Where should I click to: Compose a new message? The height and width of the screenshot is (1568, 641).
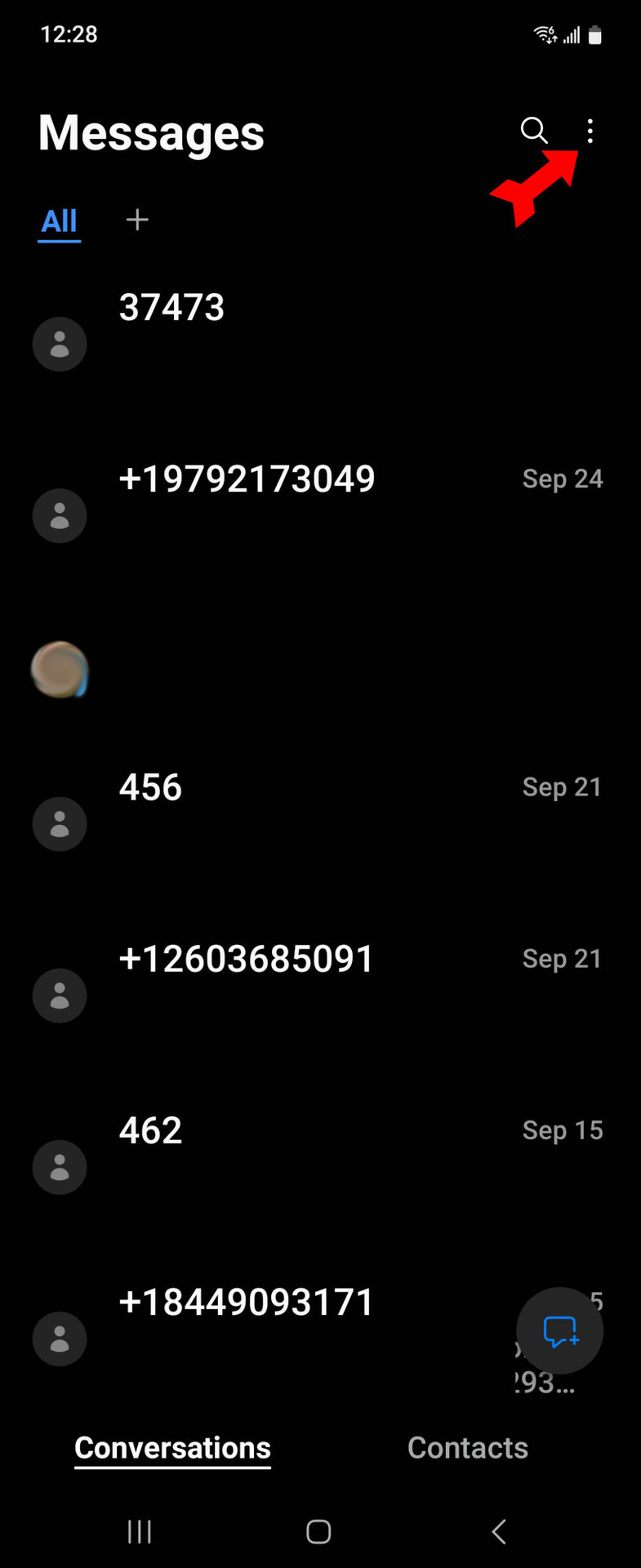tap(560, 1331)
